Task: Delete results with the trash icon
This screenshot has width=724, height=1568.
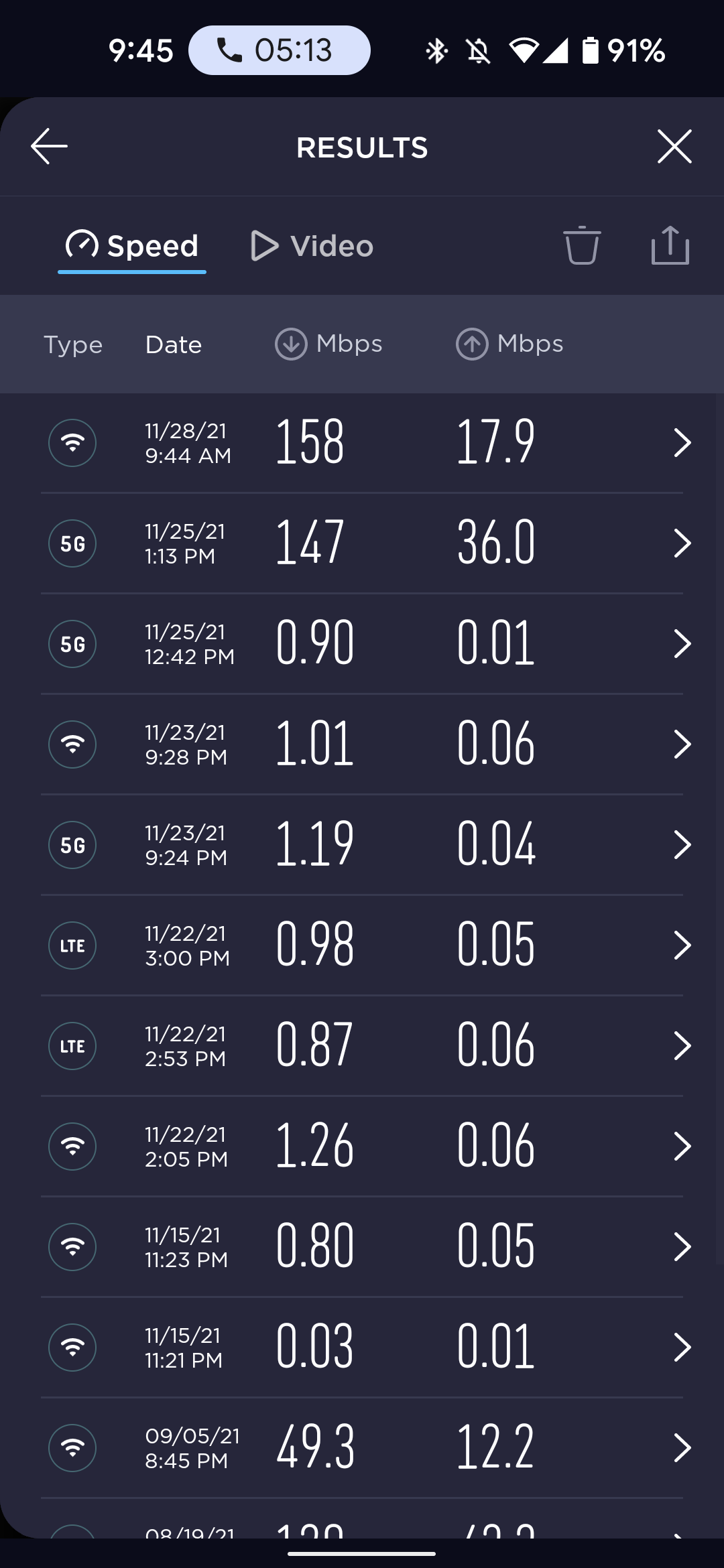Action: point(581,245)
